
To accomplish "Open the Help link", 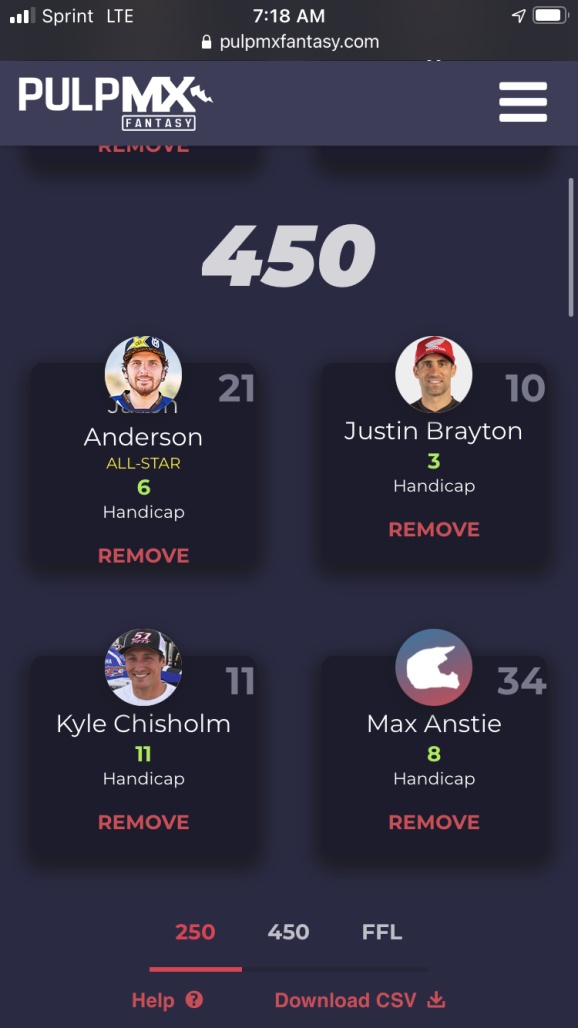I will [x=167, y=1000].
